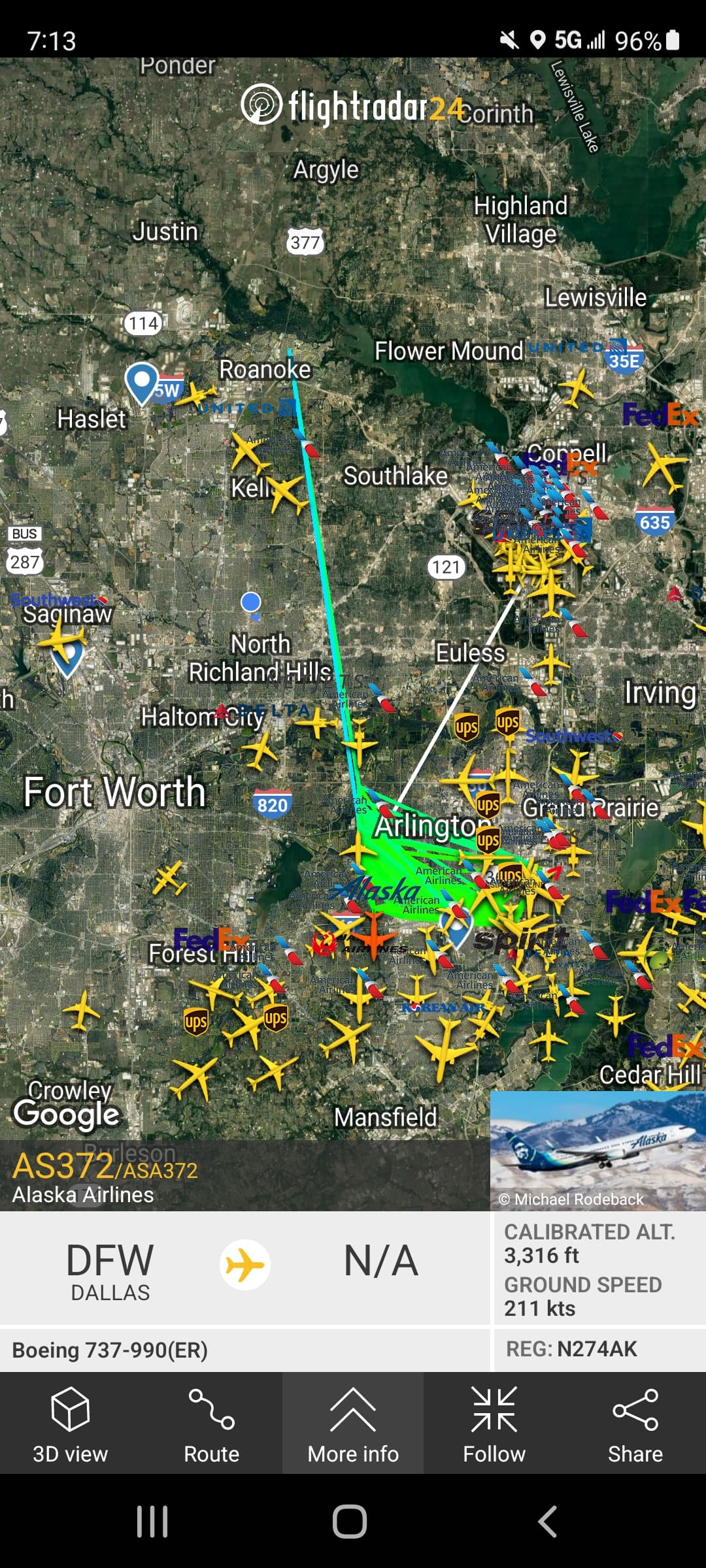
Task: Select the orange Alaska plane on map
Action: click(373, 934)
